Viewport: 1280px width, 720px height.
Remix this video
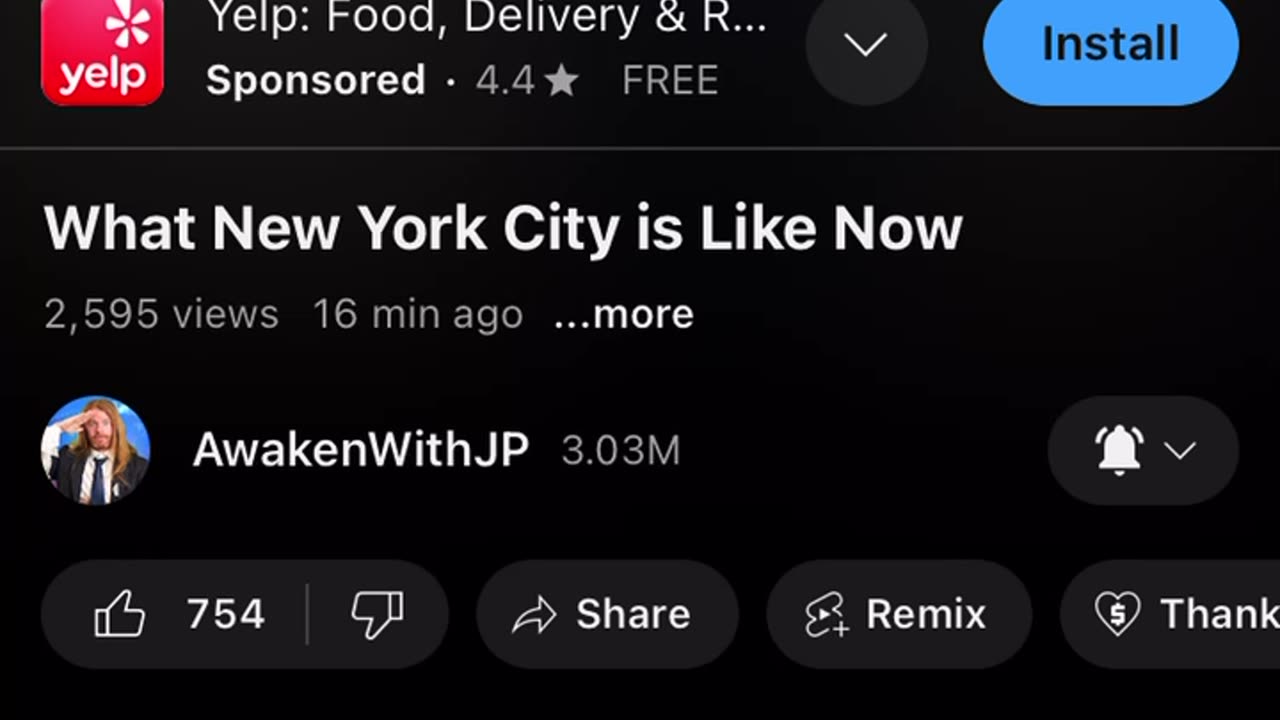[898, 614]
